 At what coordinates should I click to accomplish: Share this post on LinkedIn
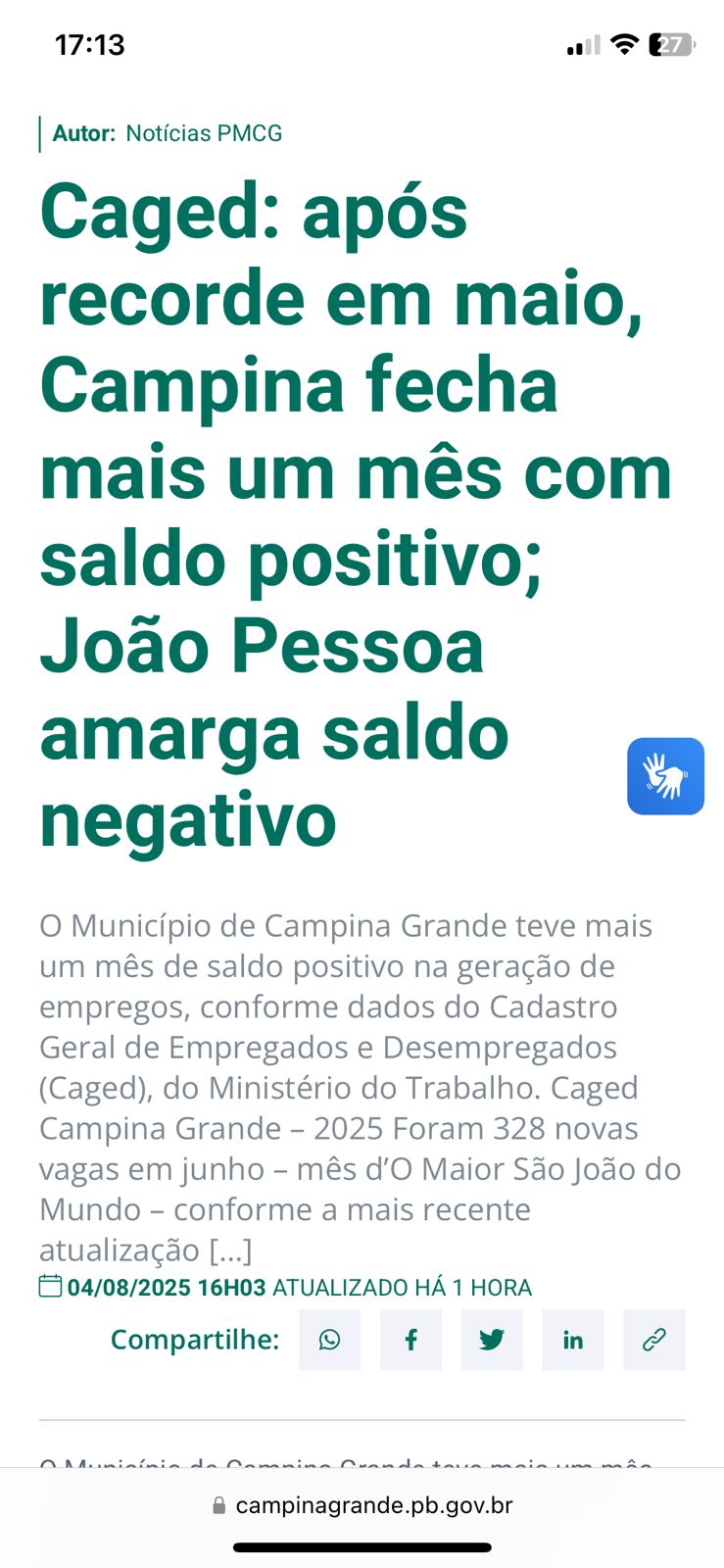coord(573,1340)
